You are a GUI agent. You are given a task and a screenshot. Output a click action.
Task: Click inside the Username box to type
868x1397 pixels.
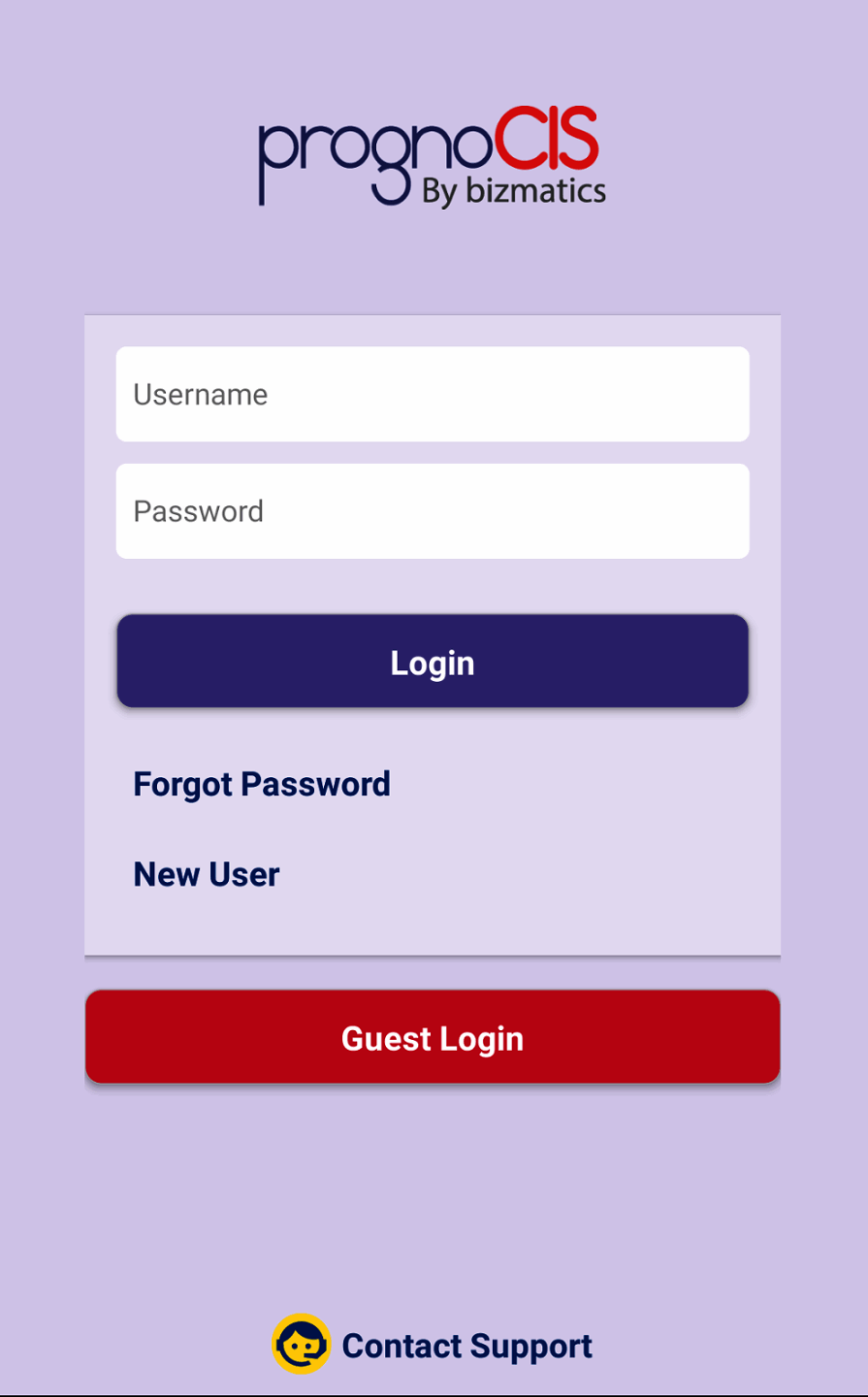point(433,394)
